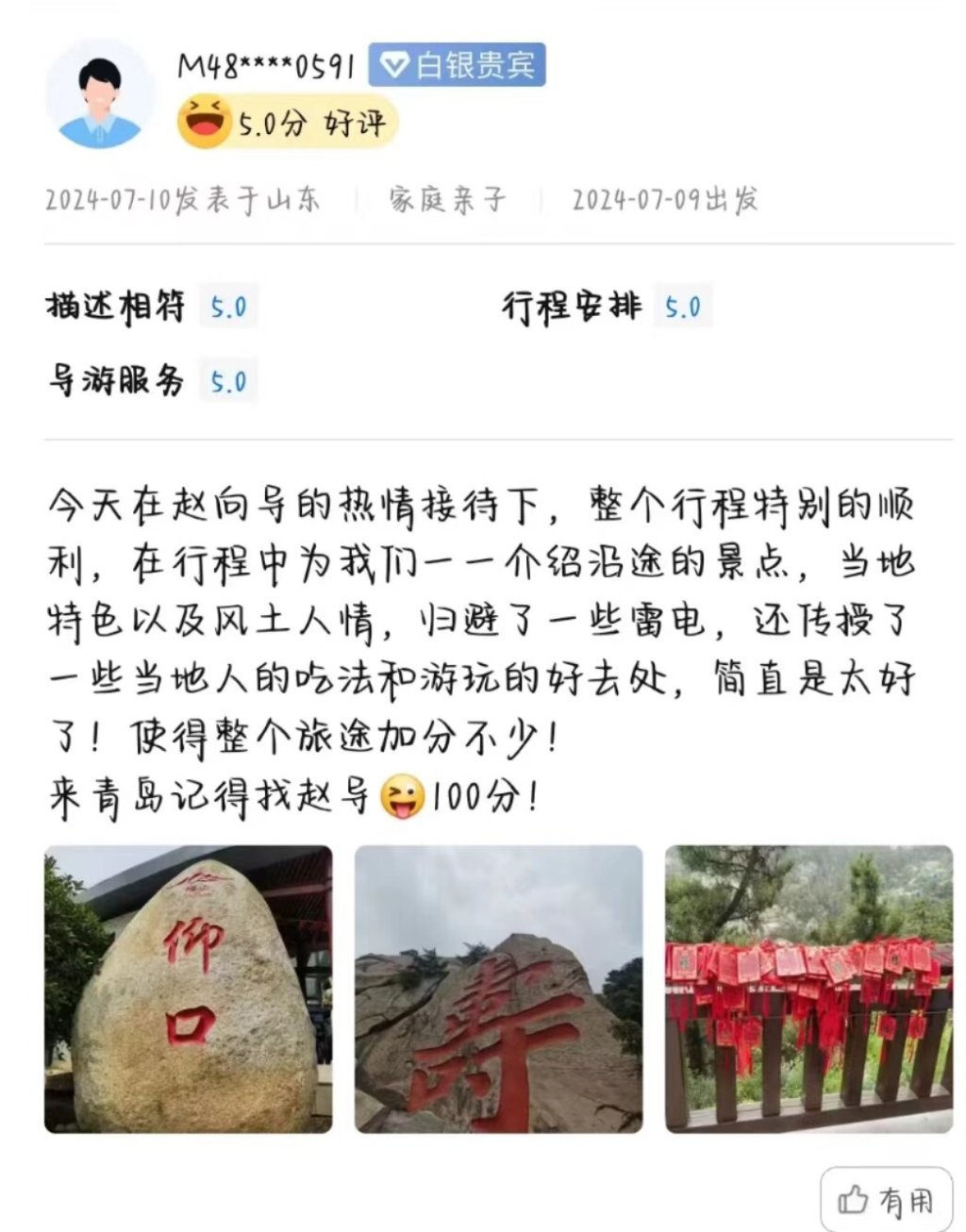
Task: Open the review photo of the 仰口 stone
Action: [x=188, y=989]
